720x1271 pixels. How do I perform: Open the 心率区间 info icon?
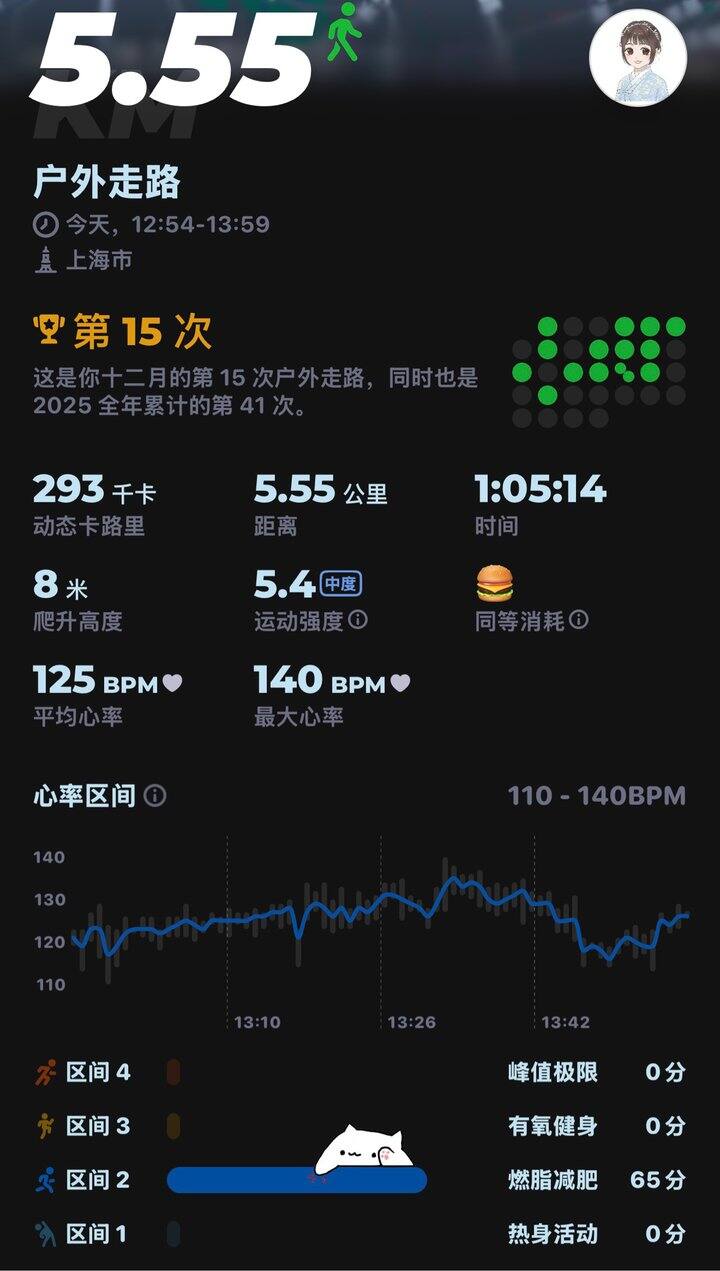point(155,796)
